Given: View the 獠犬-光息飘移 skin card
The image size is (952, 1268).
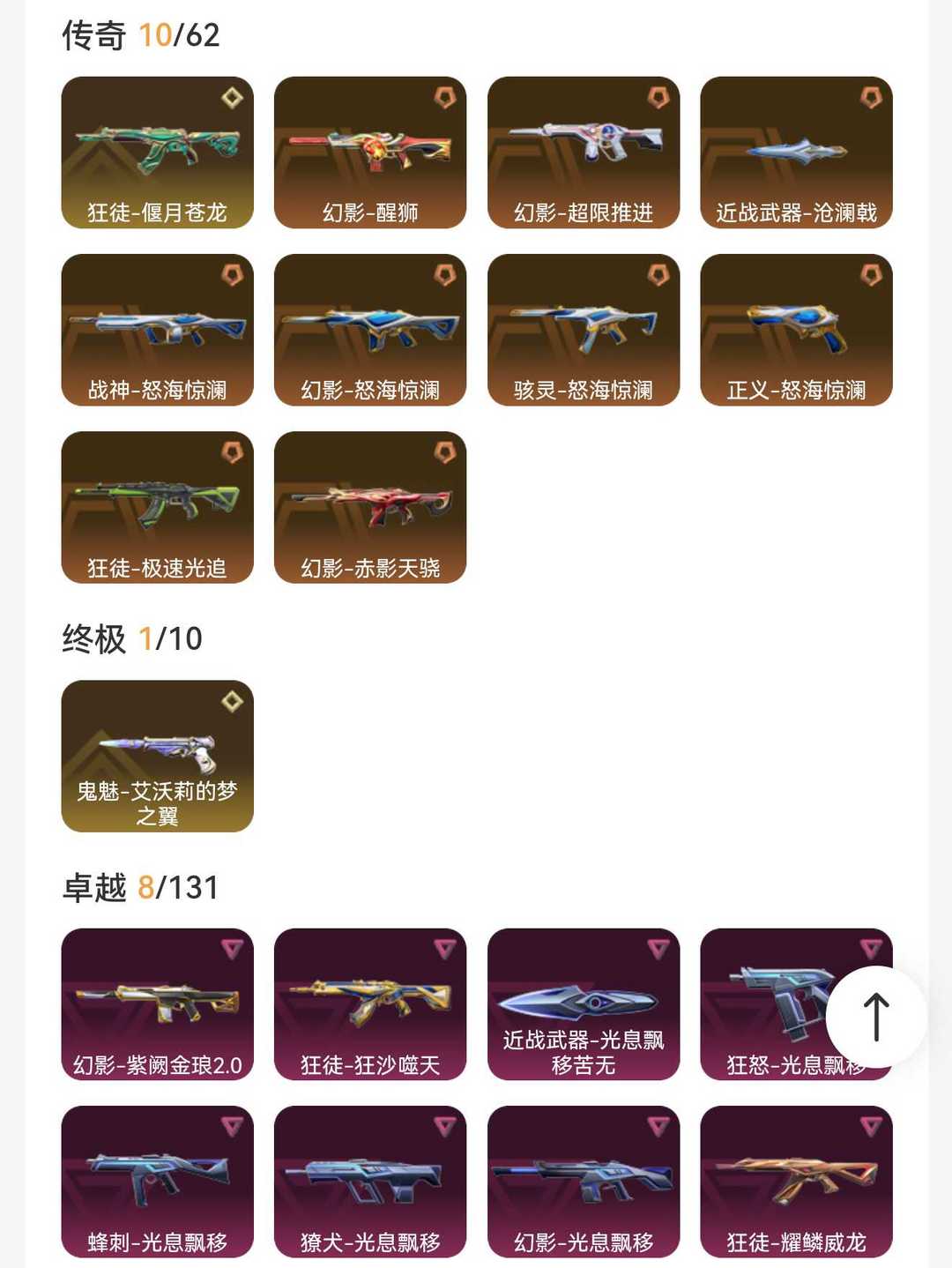Looking at the screenshot, I should (x=370, y=1182).
